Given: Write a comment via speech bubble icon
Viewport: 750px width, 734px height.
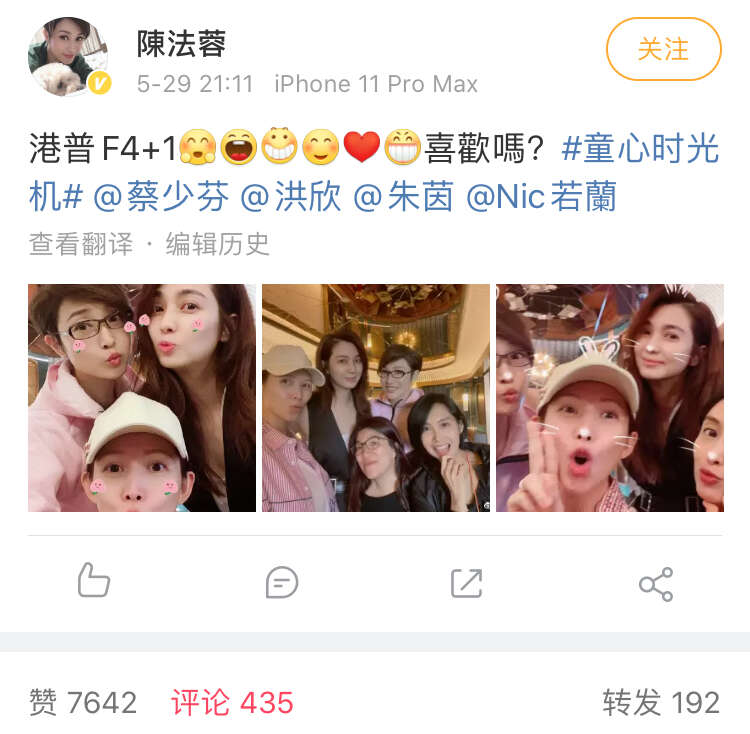Looking at the screenshot, I should pos(282,582).
